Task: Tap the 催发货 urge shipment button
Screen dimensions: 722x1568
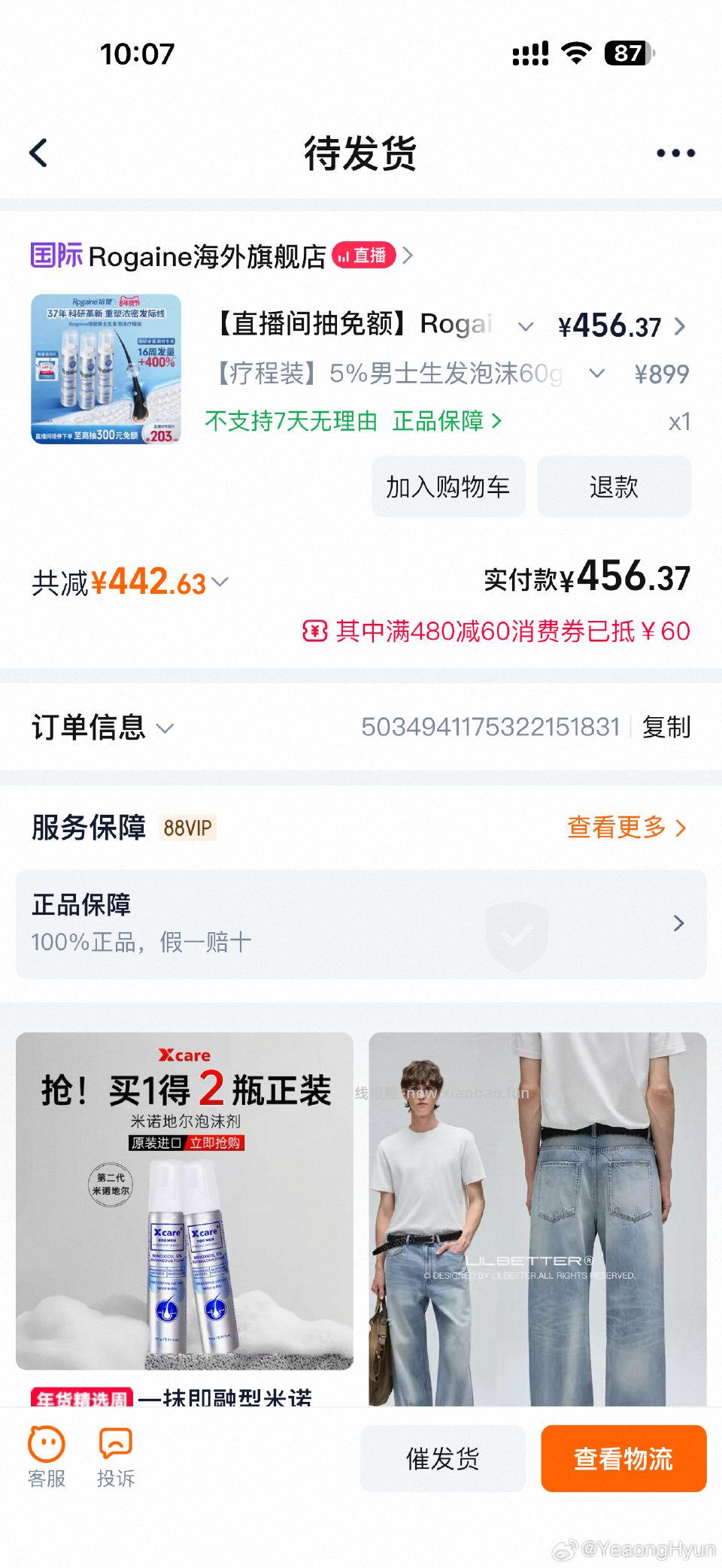Action: (445, 1457)
